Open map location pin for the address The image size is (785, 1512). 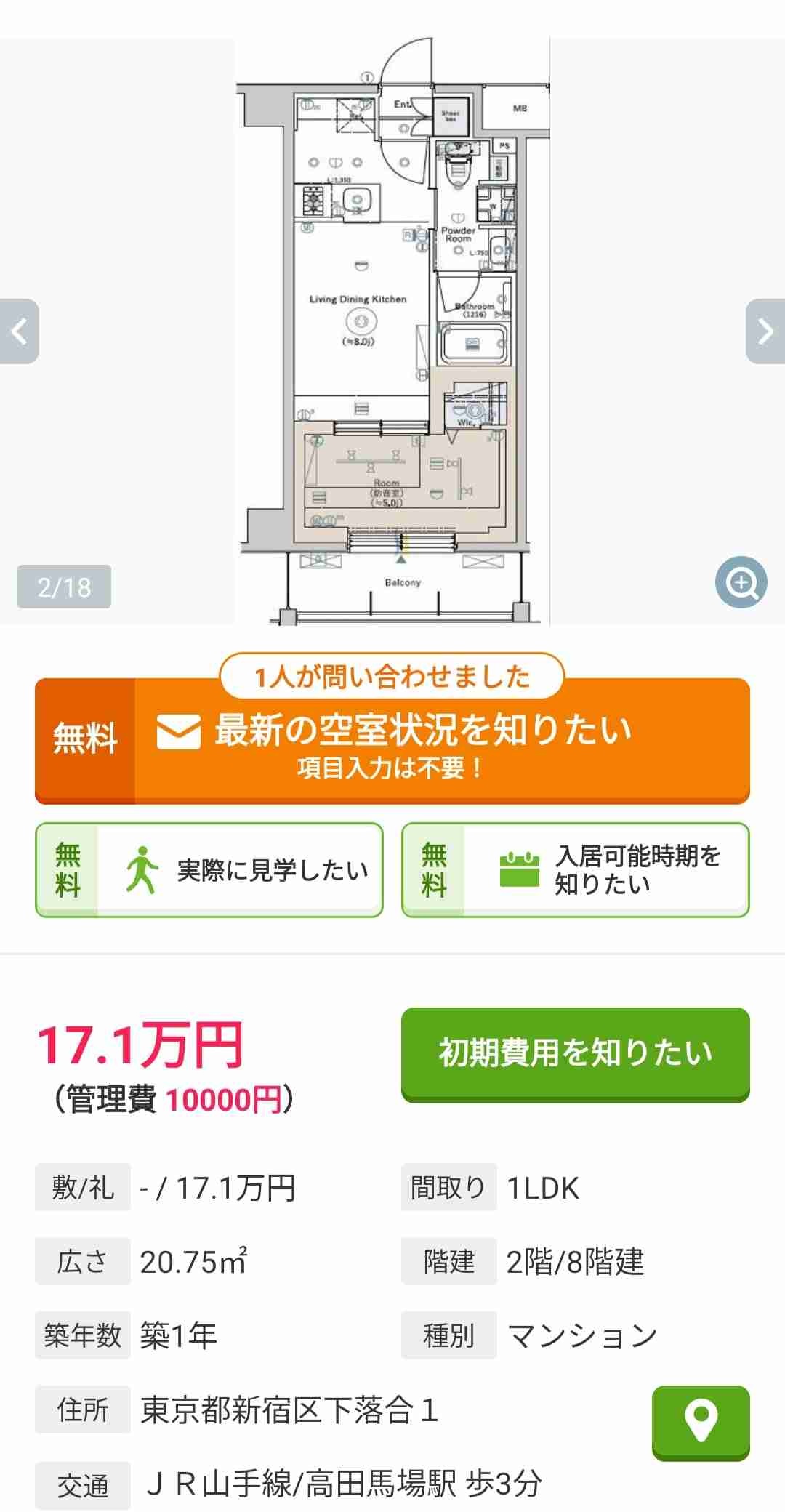point(700,1422)
